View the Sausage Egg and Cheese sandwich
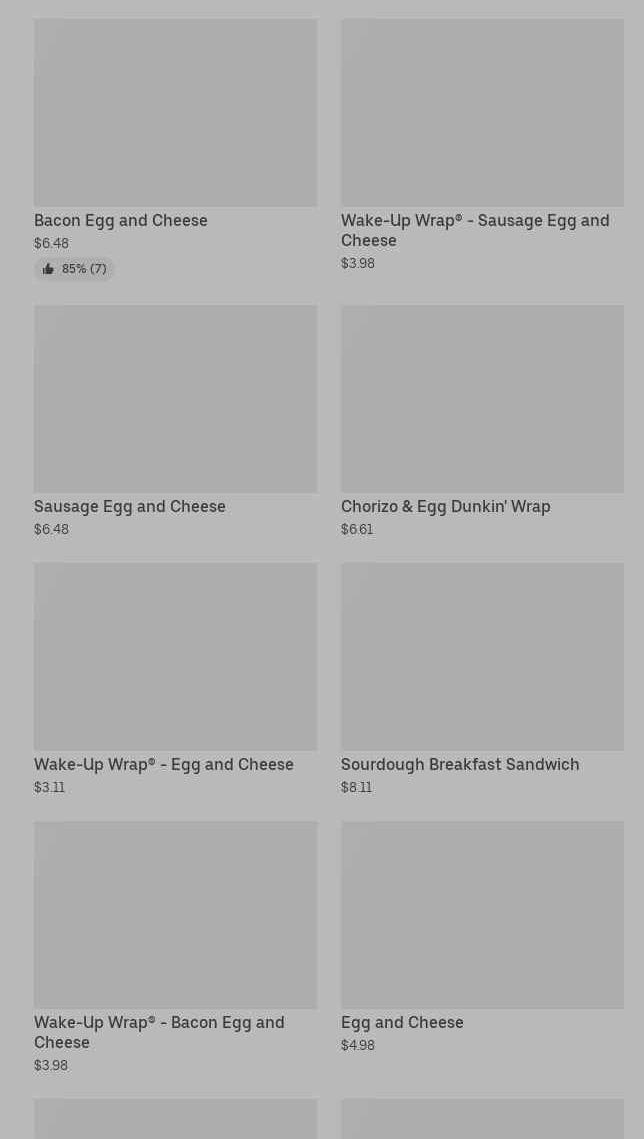The height and width of the screenshot is (1139, 644). coord(175,399)
